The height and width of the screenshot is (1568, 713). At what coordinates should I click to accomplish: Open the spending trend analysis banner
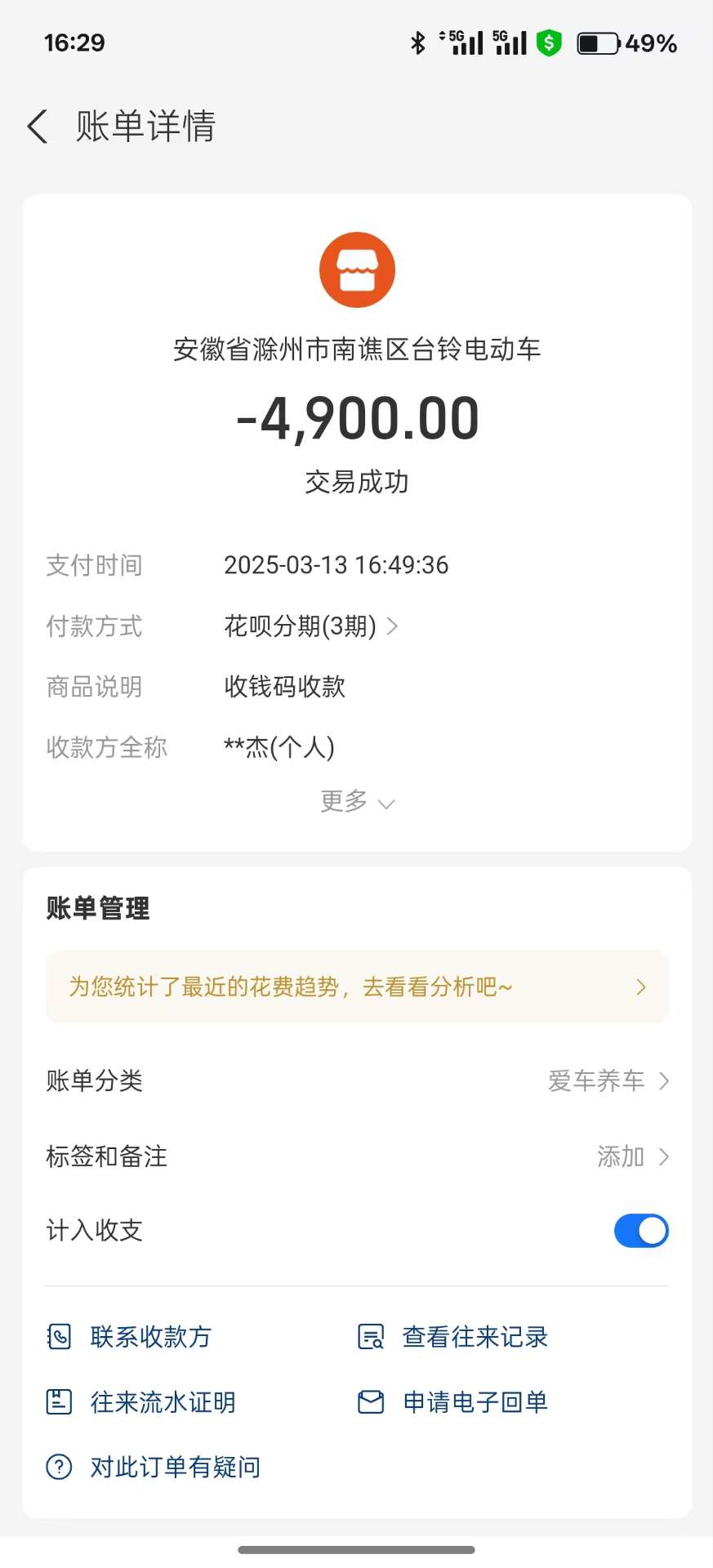tap(357, 987)
